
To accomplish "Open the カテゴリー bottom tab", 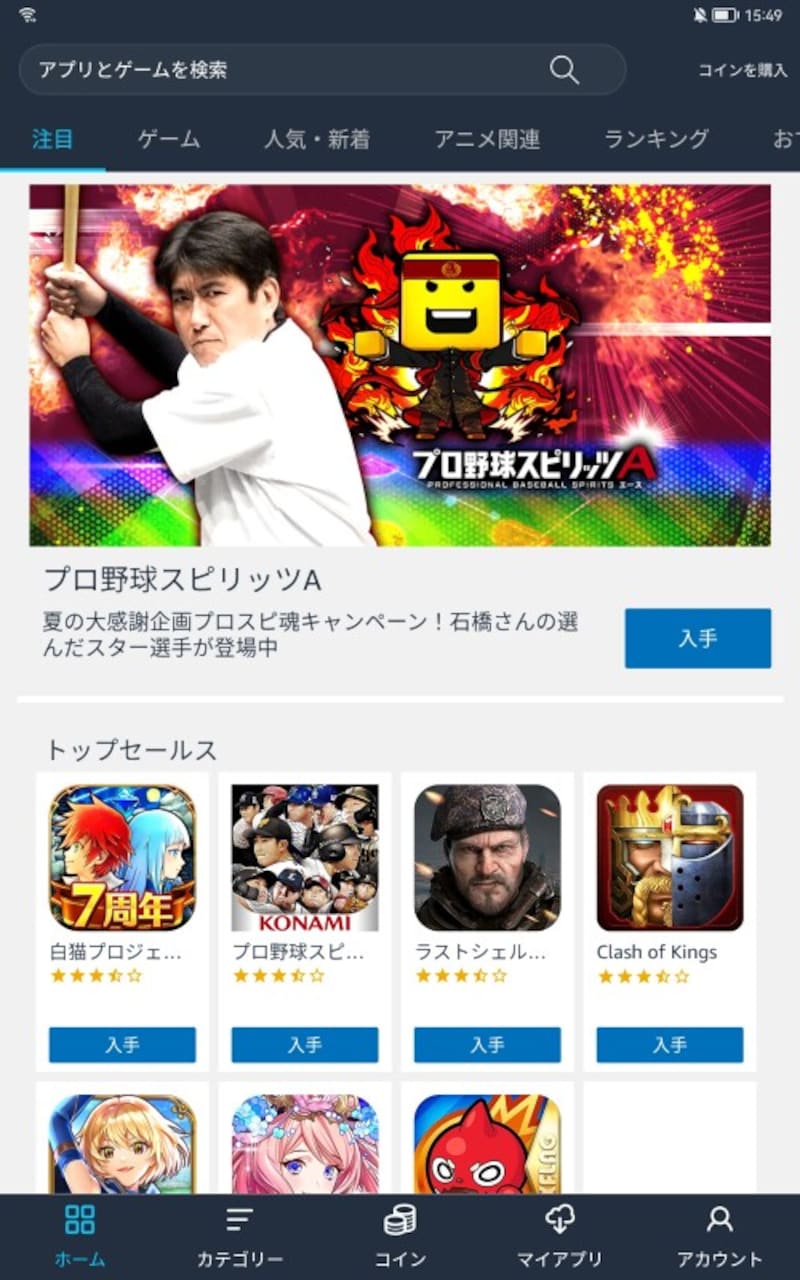I will [x=240, y=1236].
